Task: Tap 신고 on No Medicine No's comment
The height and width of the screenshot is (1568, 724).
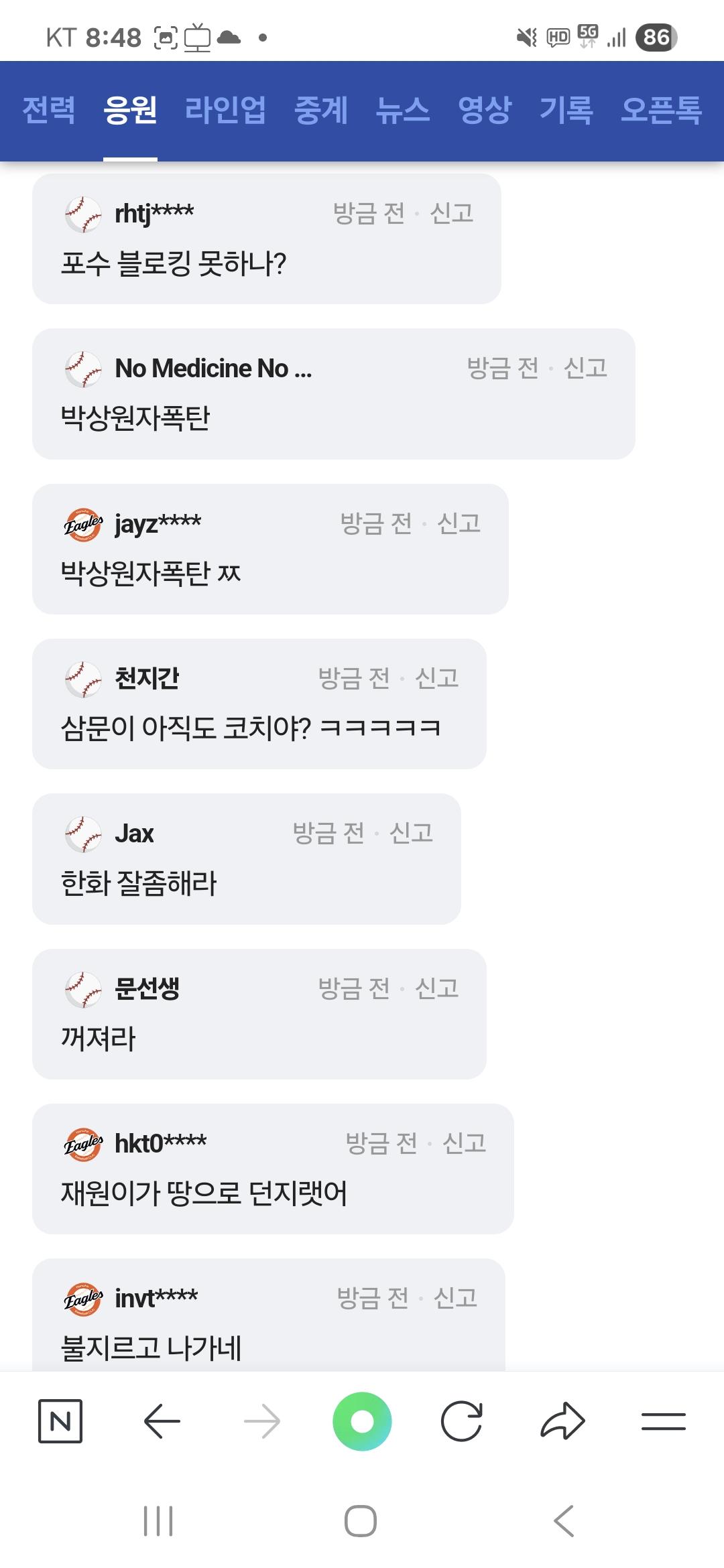Action: pyautogui.click(x=586, y=368)
